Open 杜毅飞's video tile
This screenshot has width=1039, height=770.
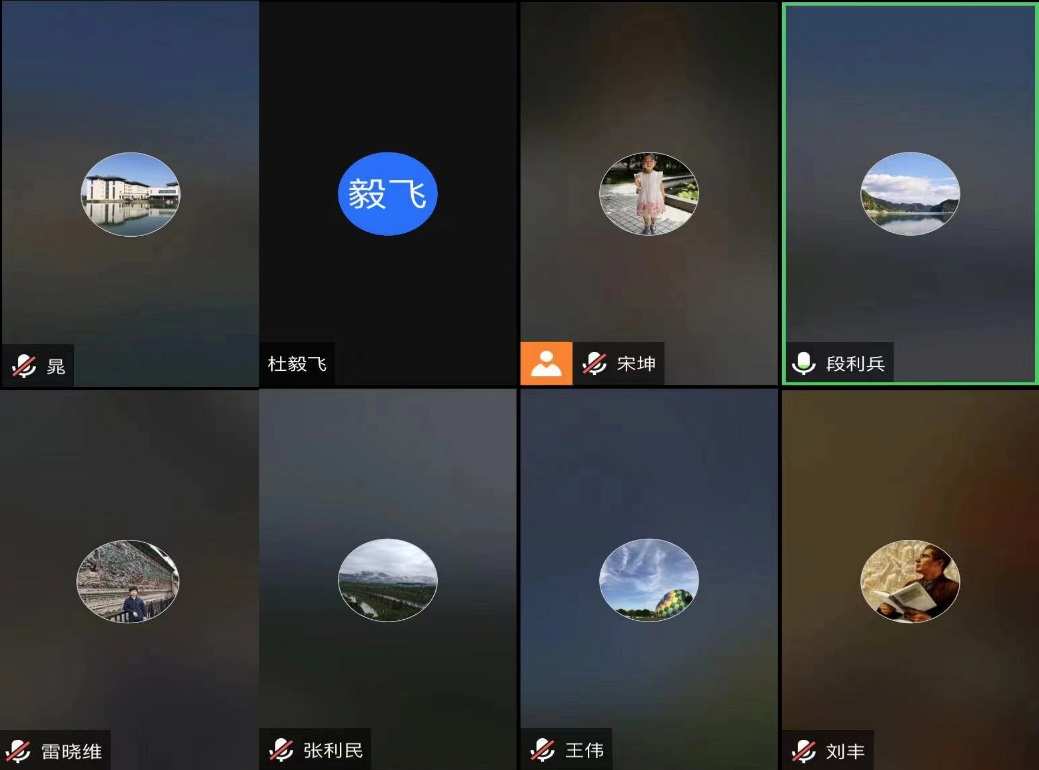(388, 194)
